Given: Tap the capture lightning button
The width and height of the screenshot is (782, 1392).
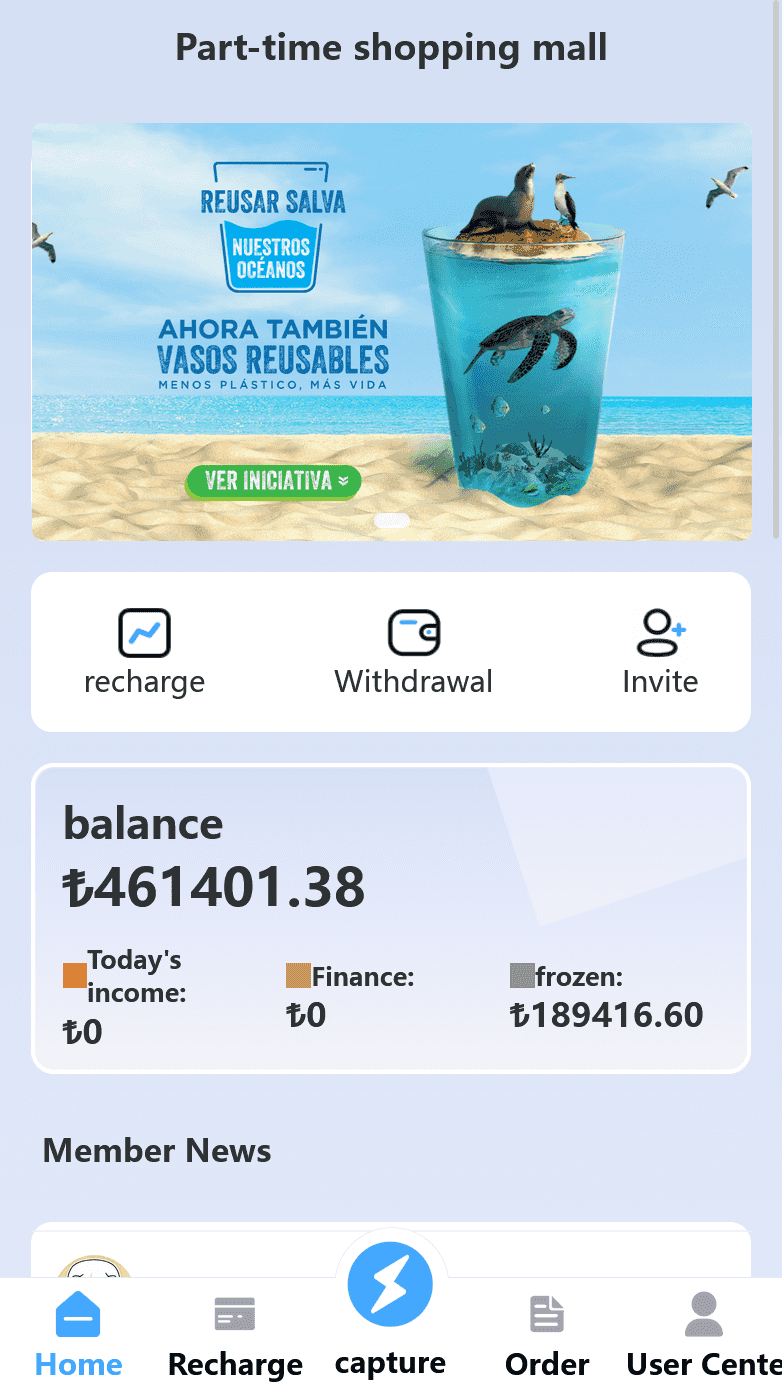Looking at the screenshot, I should coord(390,1284).
